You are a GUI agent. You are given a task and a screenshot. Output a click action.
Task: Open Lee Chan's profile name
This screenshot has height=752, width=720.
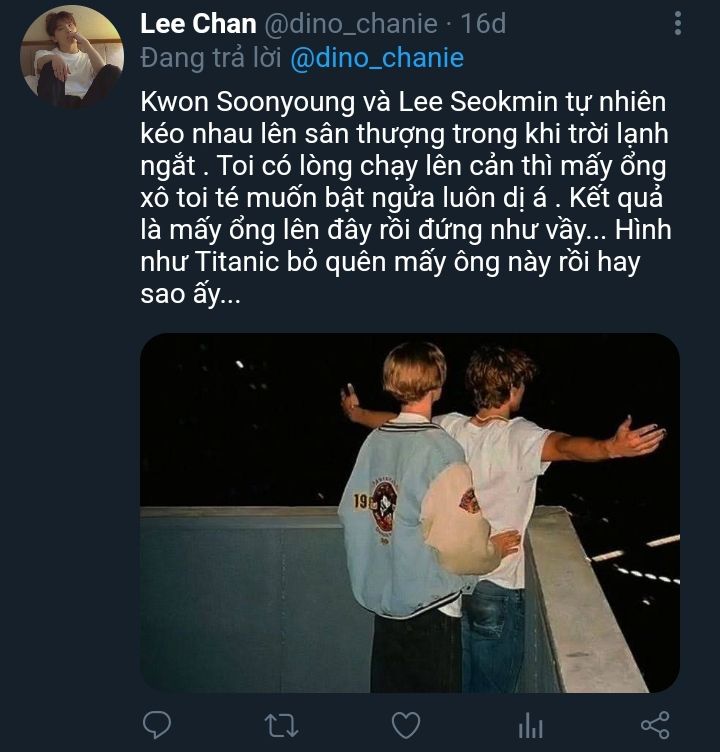(198, 23)
